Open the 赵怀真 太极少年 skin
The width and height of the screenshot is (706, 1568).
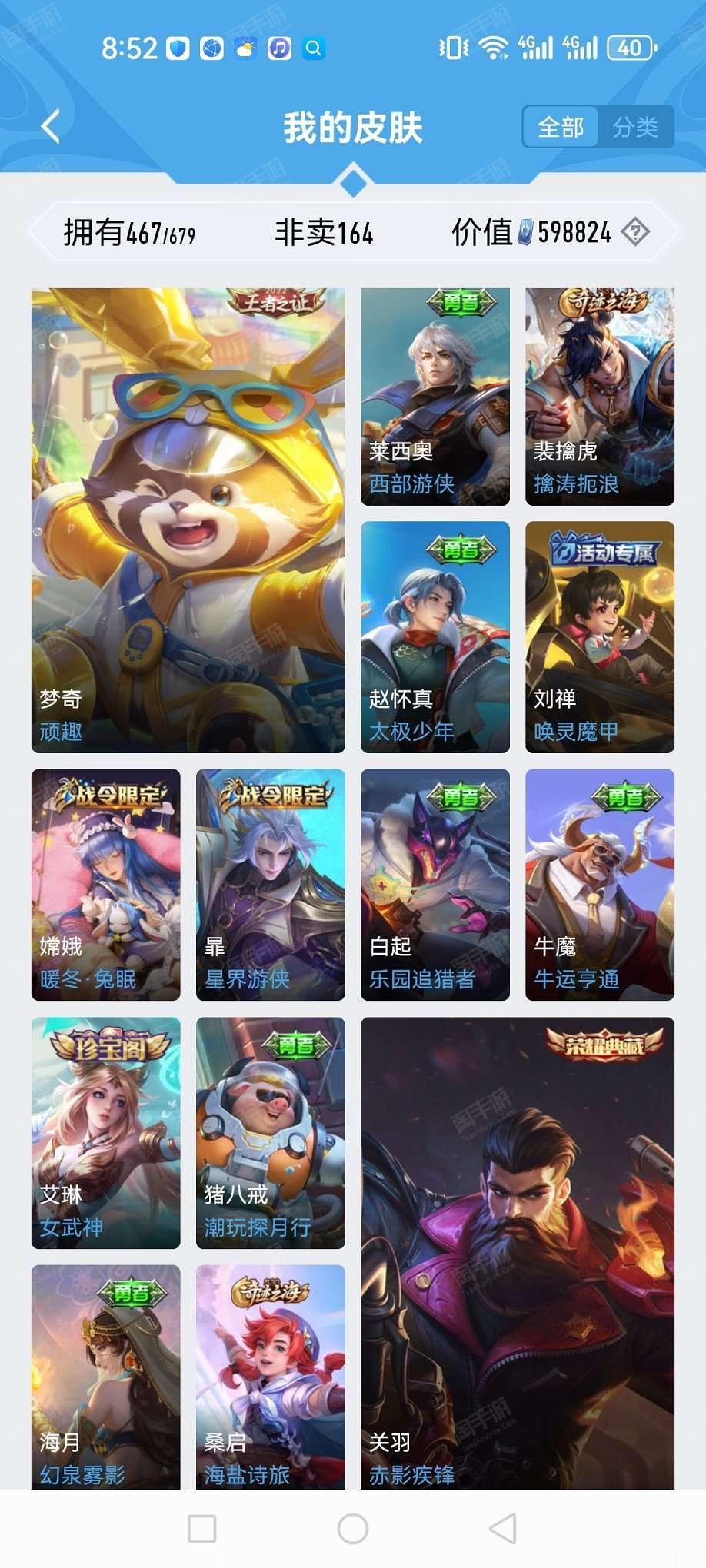(435, 636)
